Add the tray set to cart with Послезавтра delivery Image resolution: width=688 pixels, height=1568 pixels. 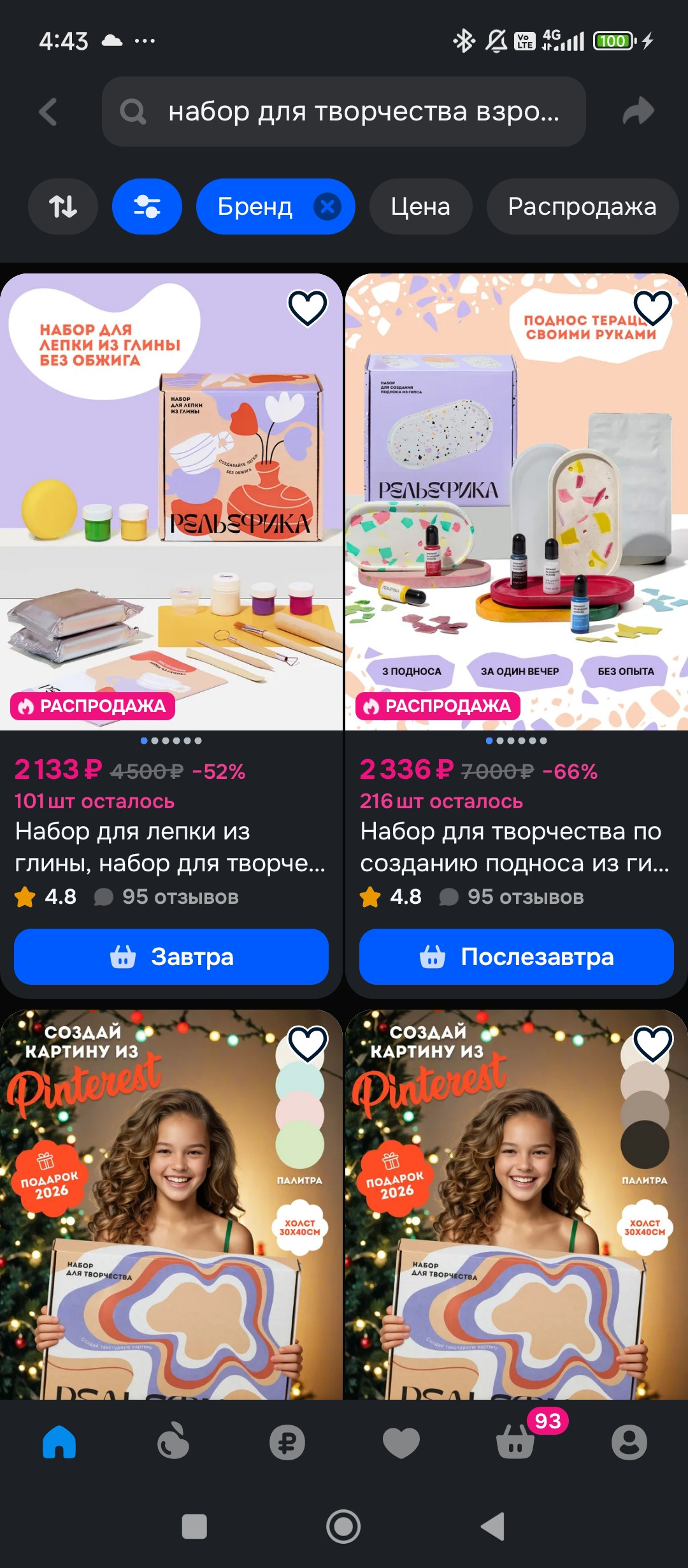click(516, 957)
